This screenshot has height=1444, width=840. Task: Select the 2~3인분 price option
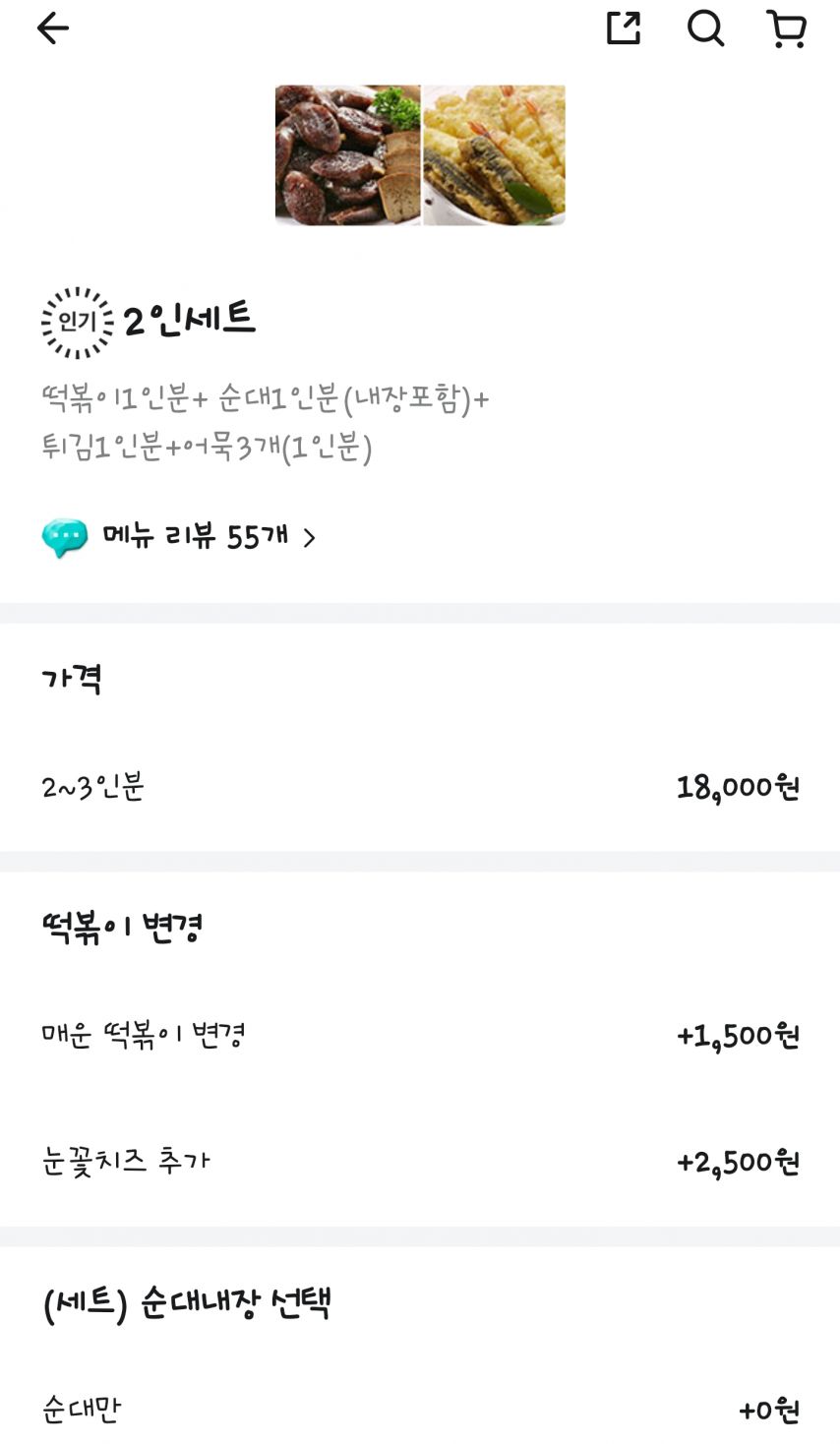click(420, 787)
